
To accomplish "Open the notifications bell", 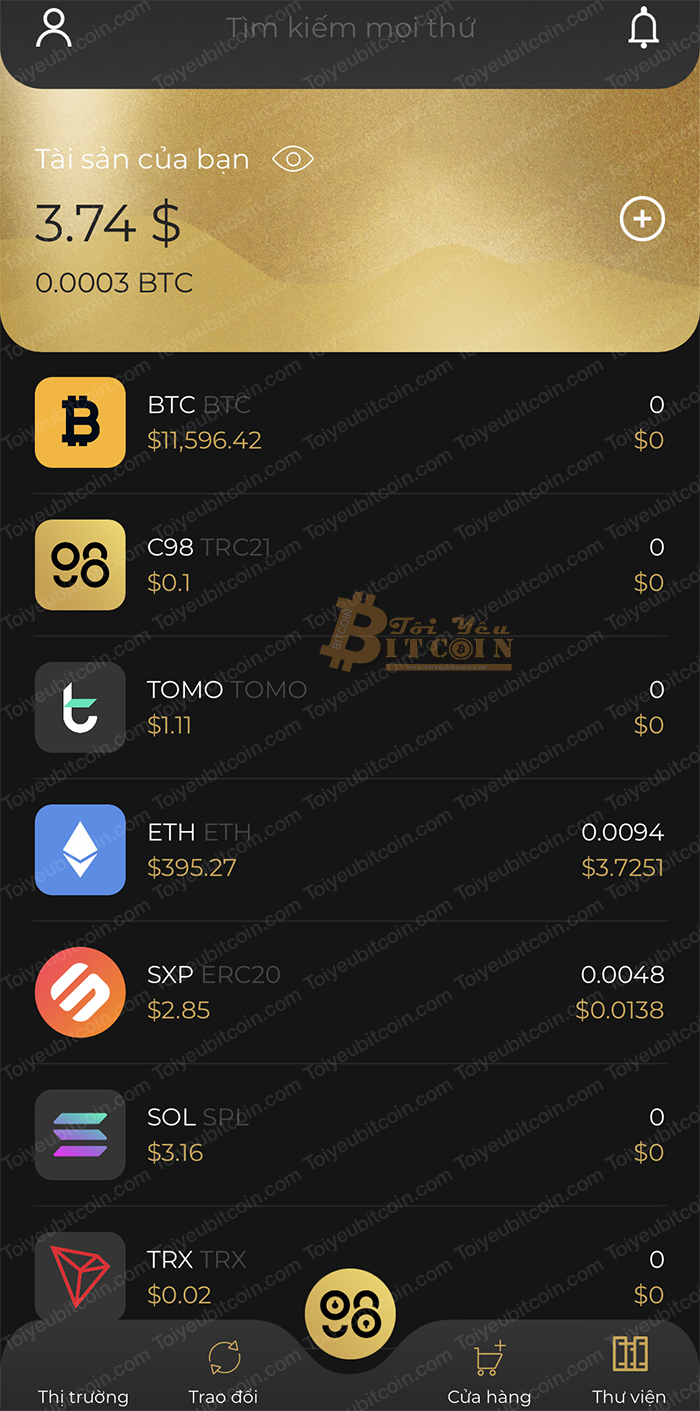I will click(643, 28).
